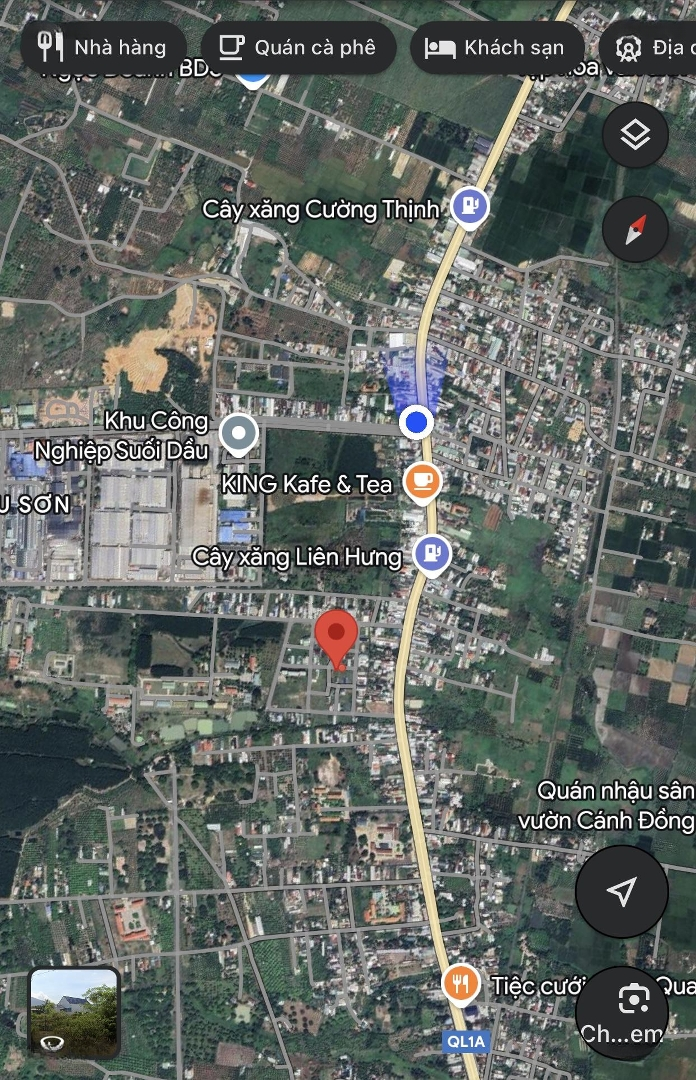Viewport: 696px width, 1080px height.
Task: Open Khu Công Nghiệp Suối Dầu marker
Action: [x=239, y=434]
